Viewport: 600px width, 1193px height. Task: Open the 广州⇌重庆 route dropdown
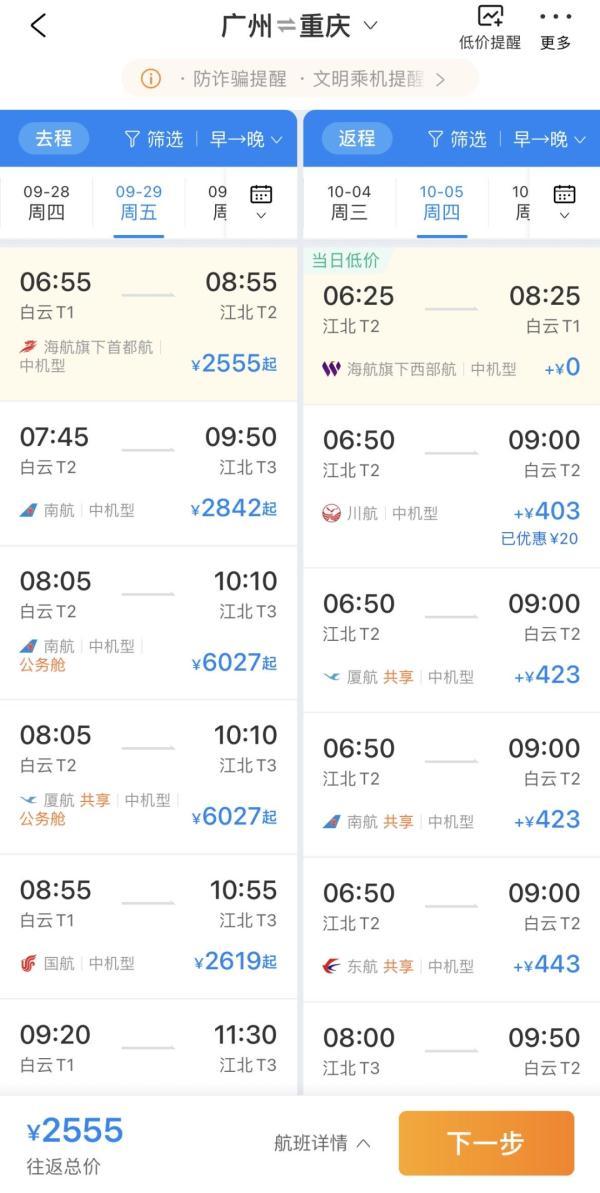click(299, 26)
